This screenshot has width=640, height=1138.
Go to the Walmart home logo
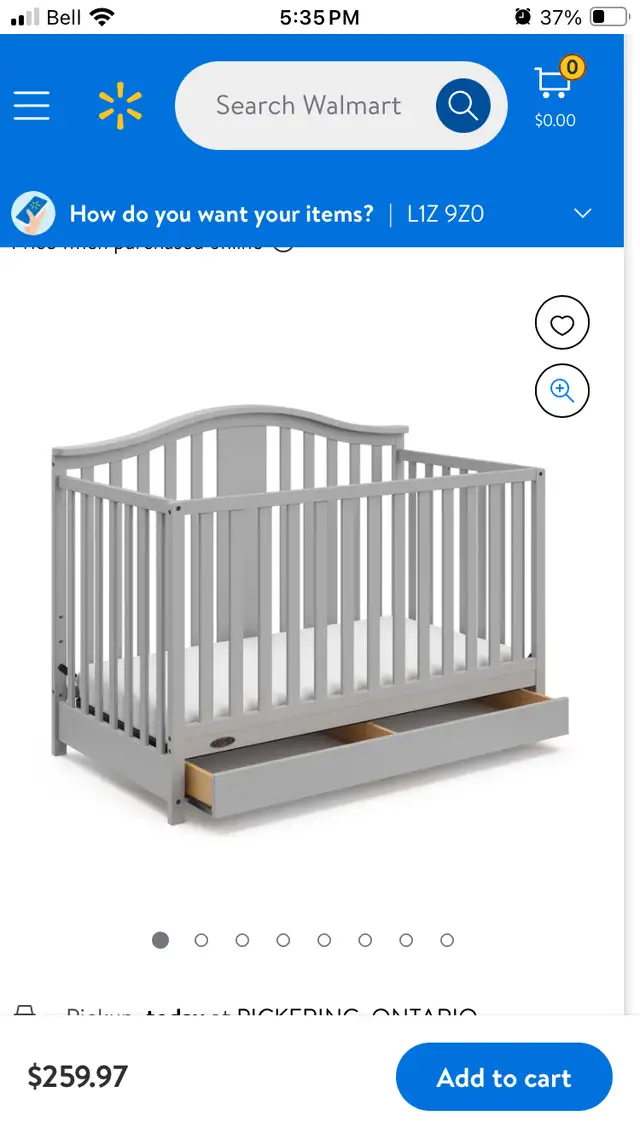[x=120, y=105]
